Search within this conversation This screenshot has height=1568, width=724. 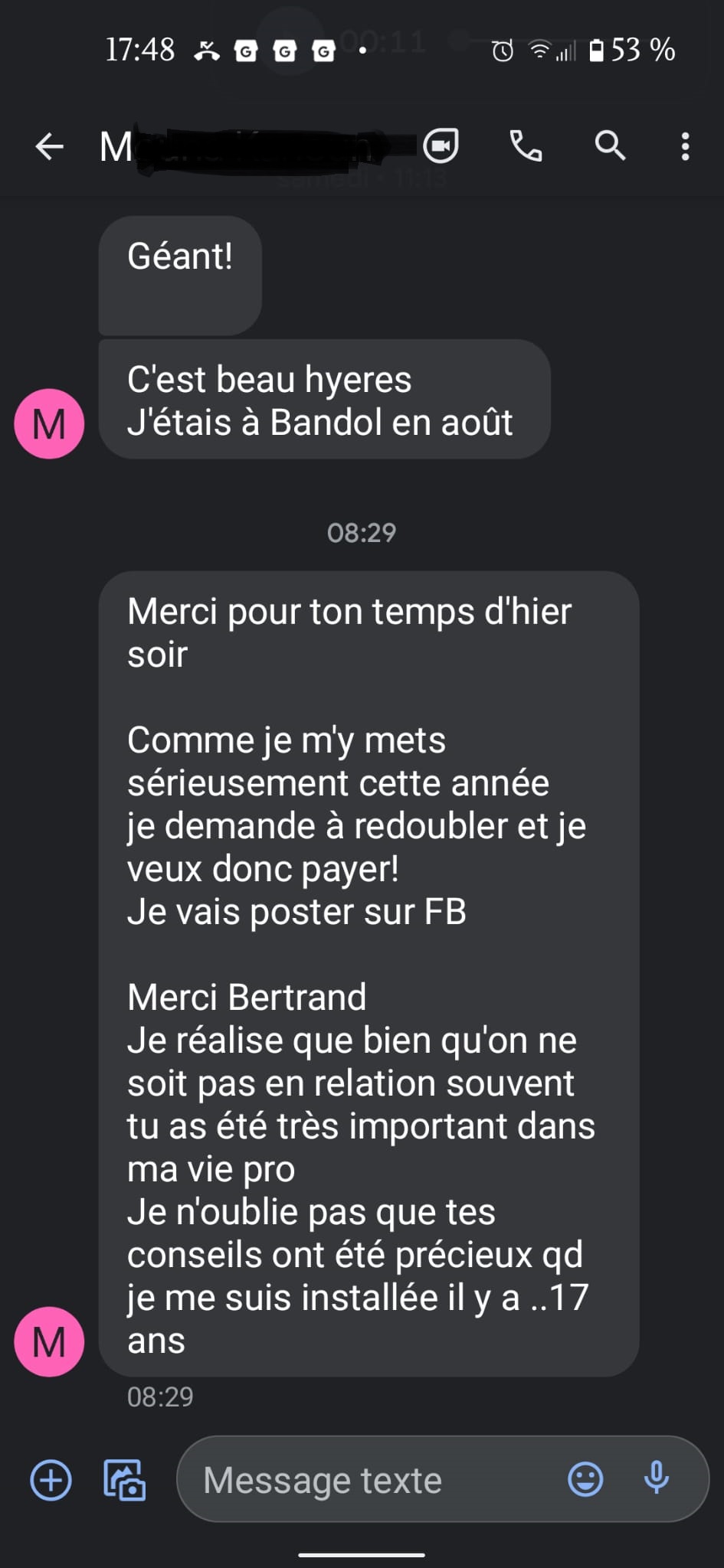(x=610, y=145)
